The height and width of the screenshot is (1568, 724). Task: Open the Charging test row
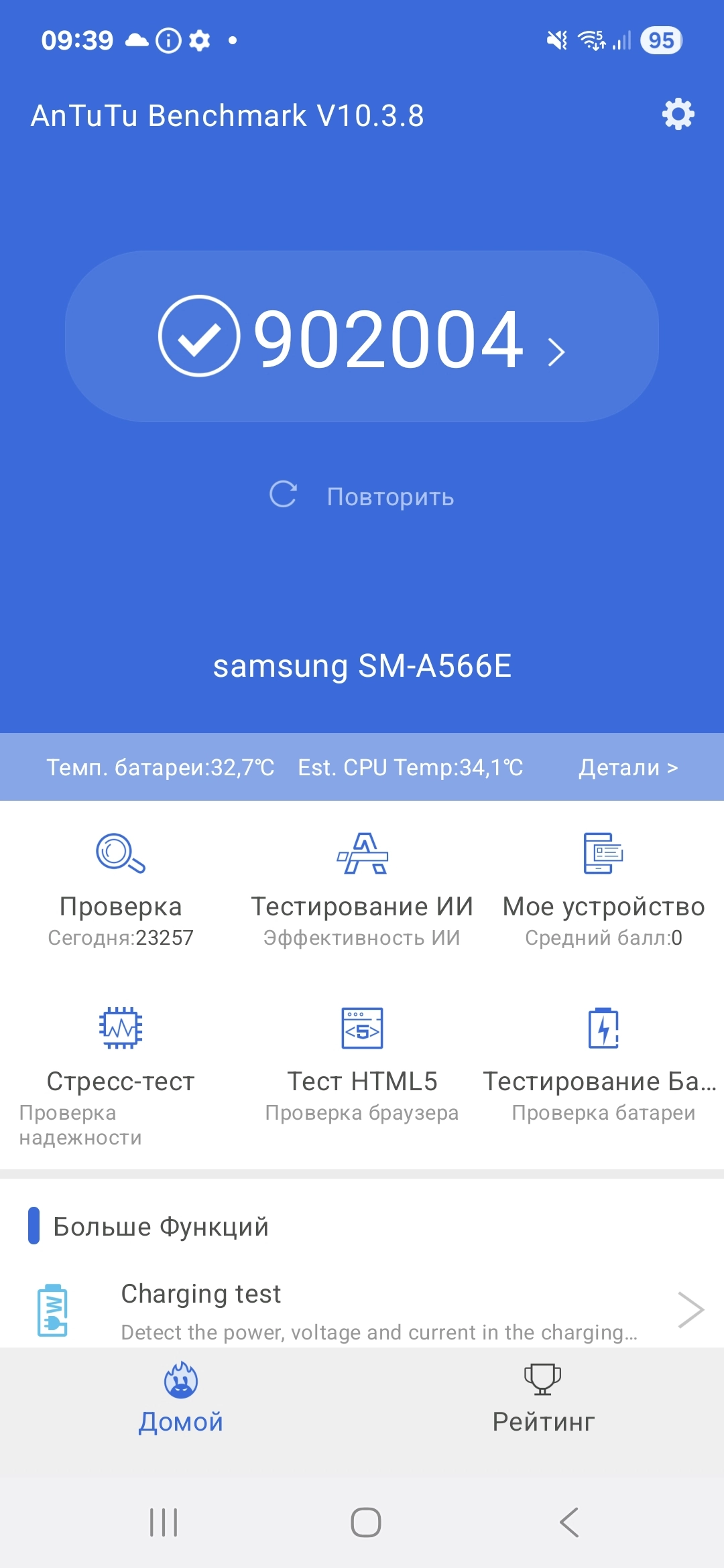[x=362, y=1310]
